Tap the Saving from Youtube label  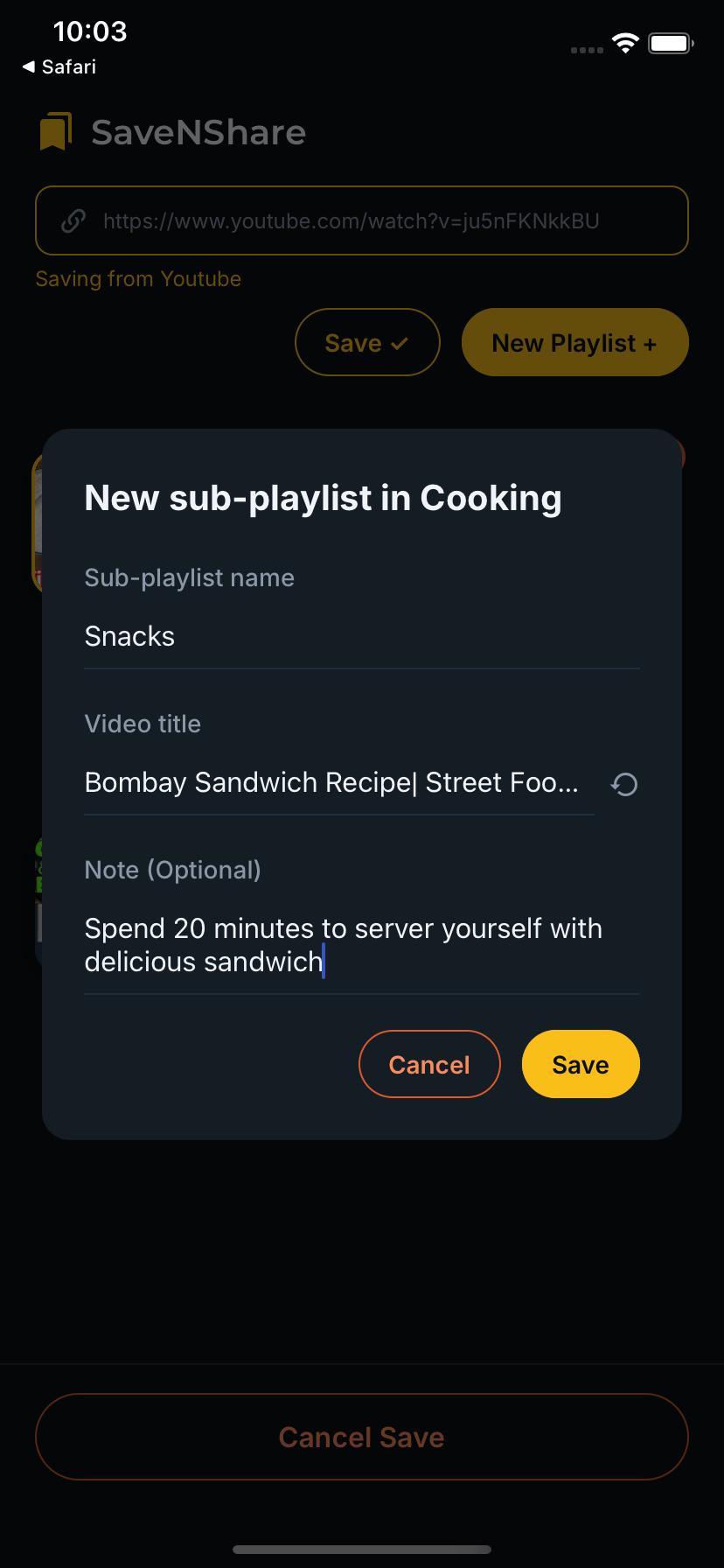(x=138, y=278)
